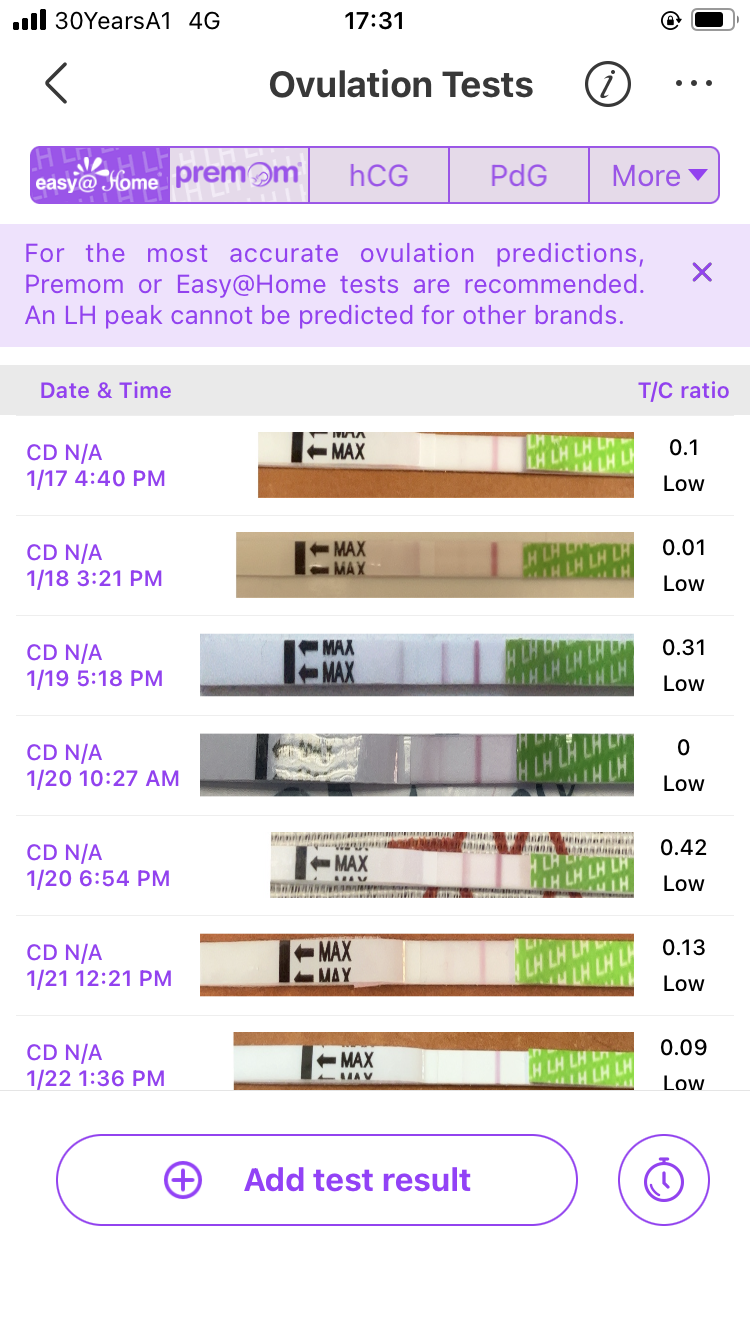Tap Add test result
This screenshot has width=750, height=1334.
(317, 1180)
